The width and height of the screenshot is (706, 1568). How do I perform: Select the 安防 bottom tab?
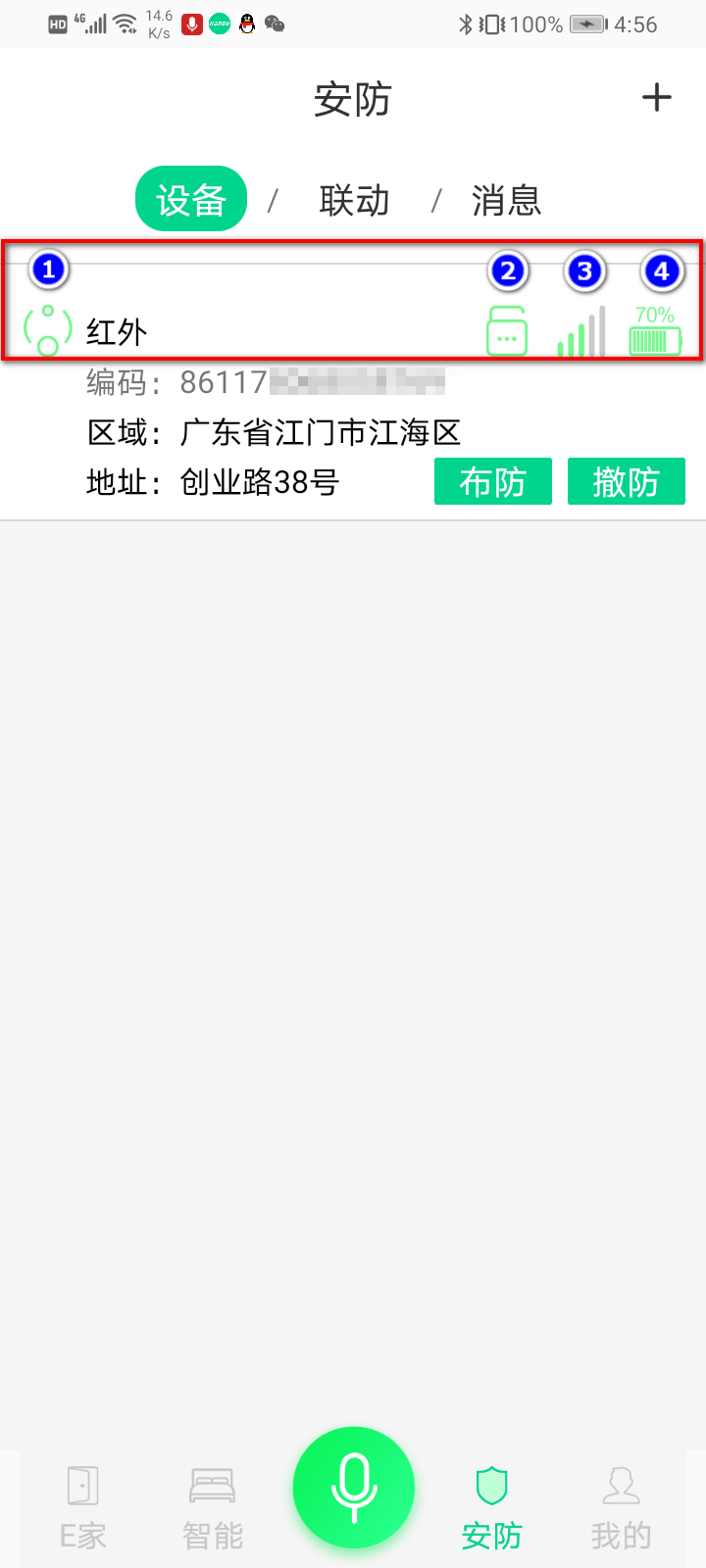click(491, 1508)
